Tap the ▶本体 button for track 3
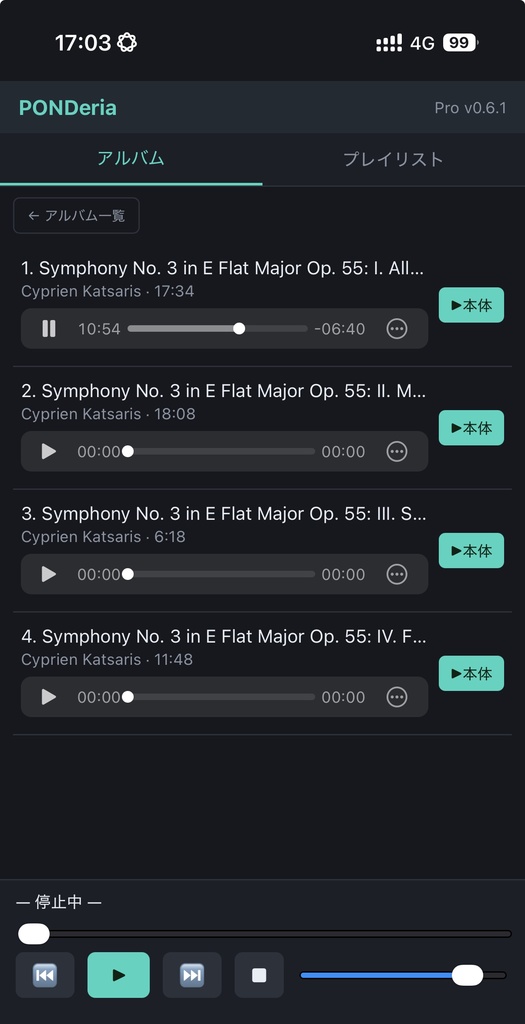This screenshot has height=1024, width=525. [x=471, y=551]
